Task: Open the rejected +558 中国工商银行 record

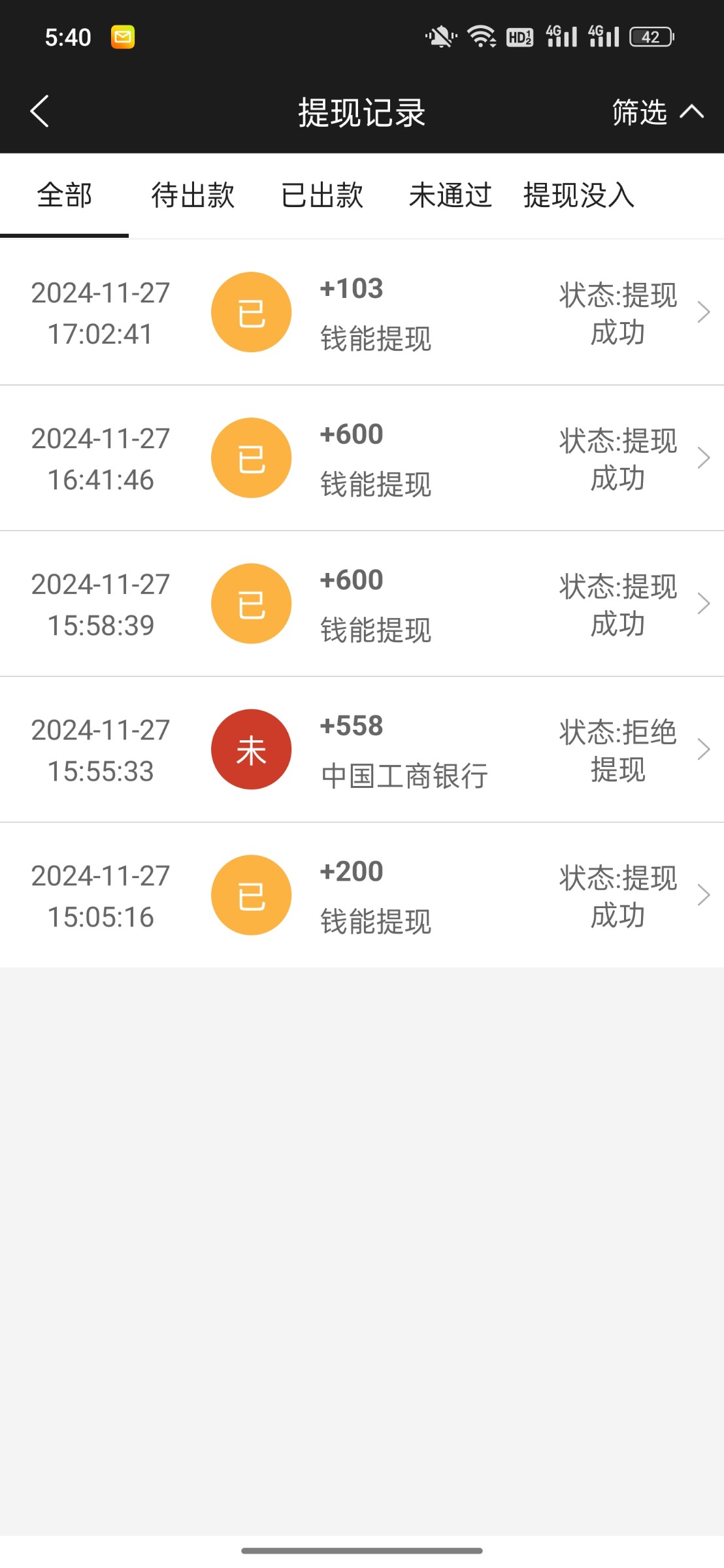Action: [x=362, y=749]
